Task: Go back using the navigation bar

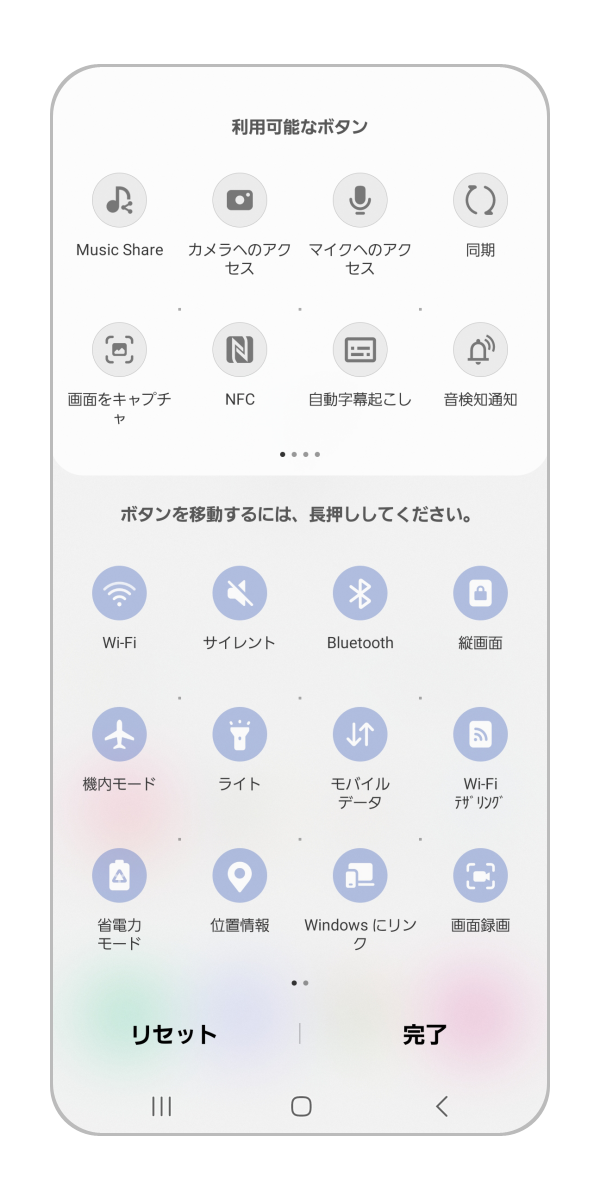Action: tap(441, 1106)
